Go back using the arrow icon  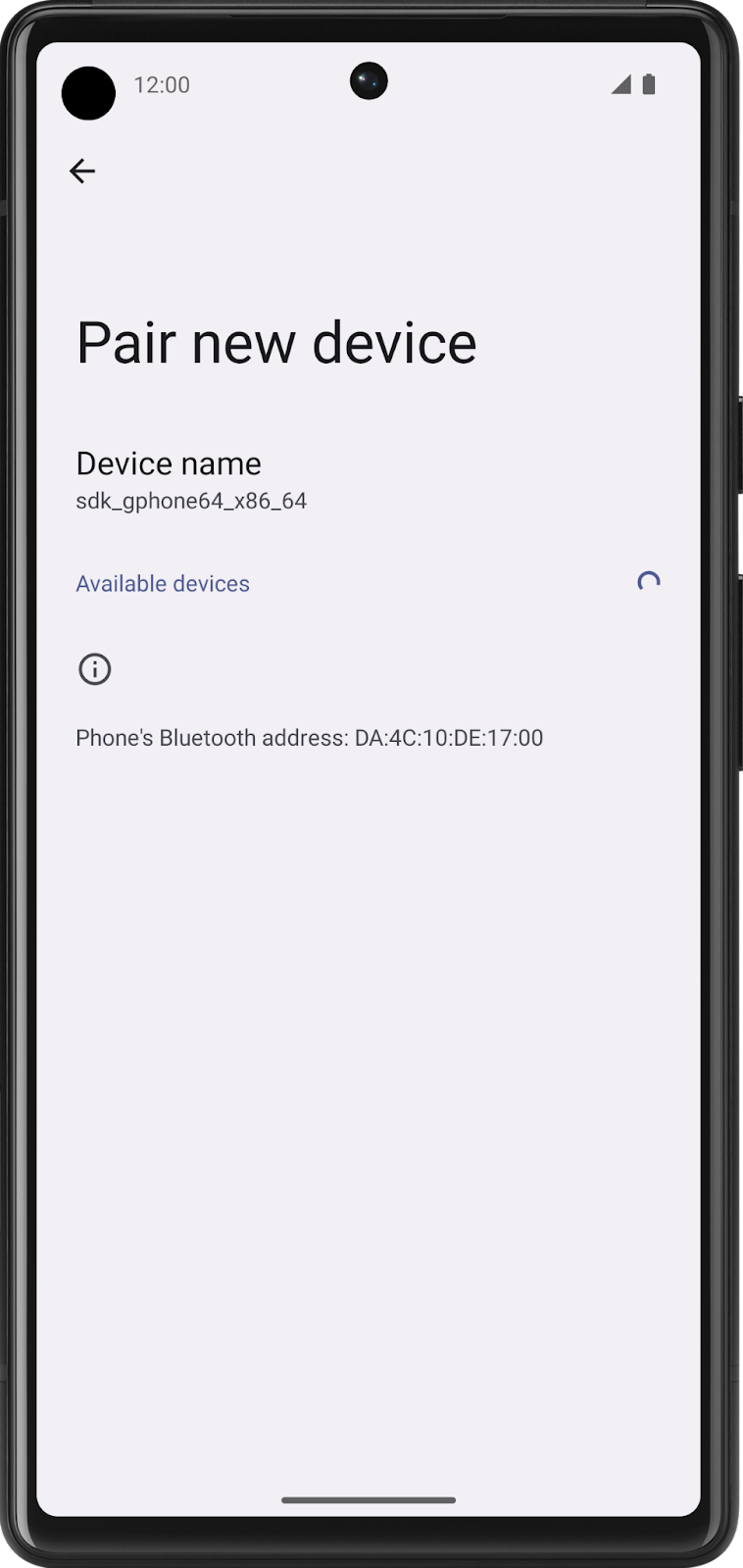click(x=82, y=171)
